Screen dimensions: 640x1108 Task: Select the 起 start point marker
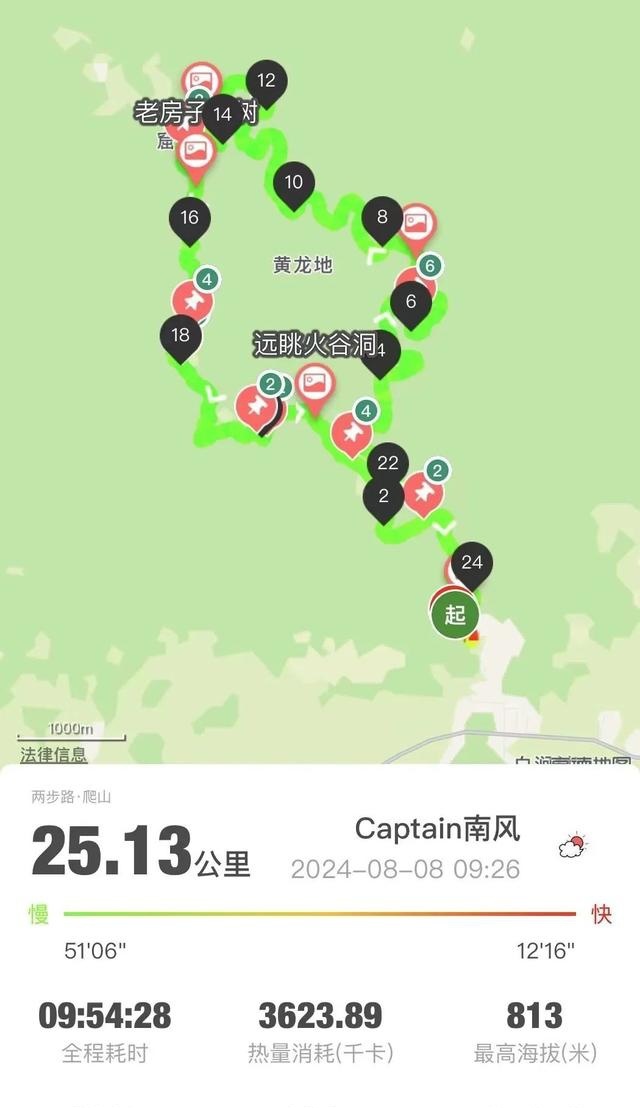tap(455, 613)
